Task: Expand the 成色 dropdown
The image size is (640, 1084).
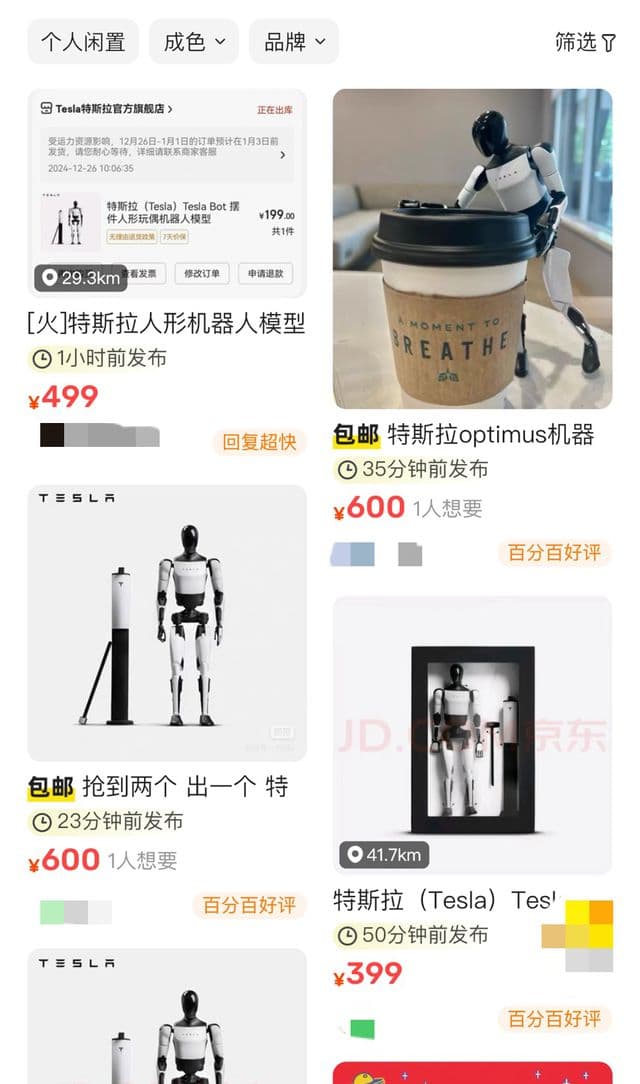Action: pos(194,42)
